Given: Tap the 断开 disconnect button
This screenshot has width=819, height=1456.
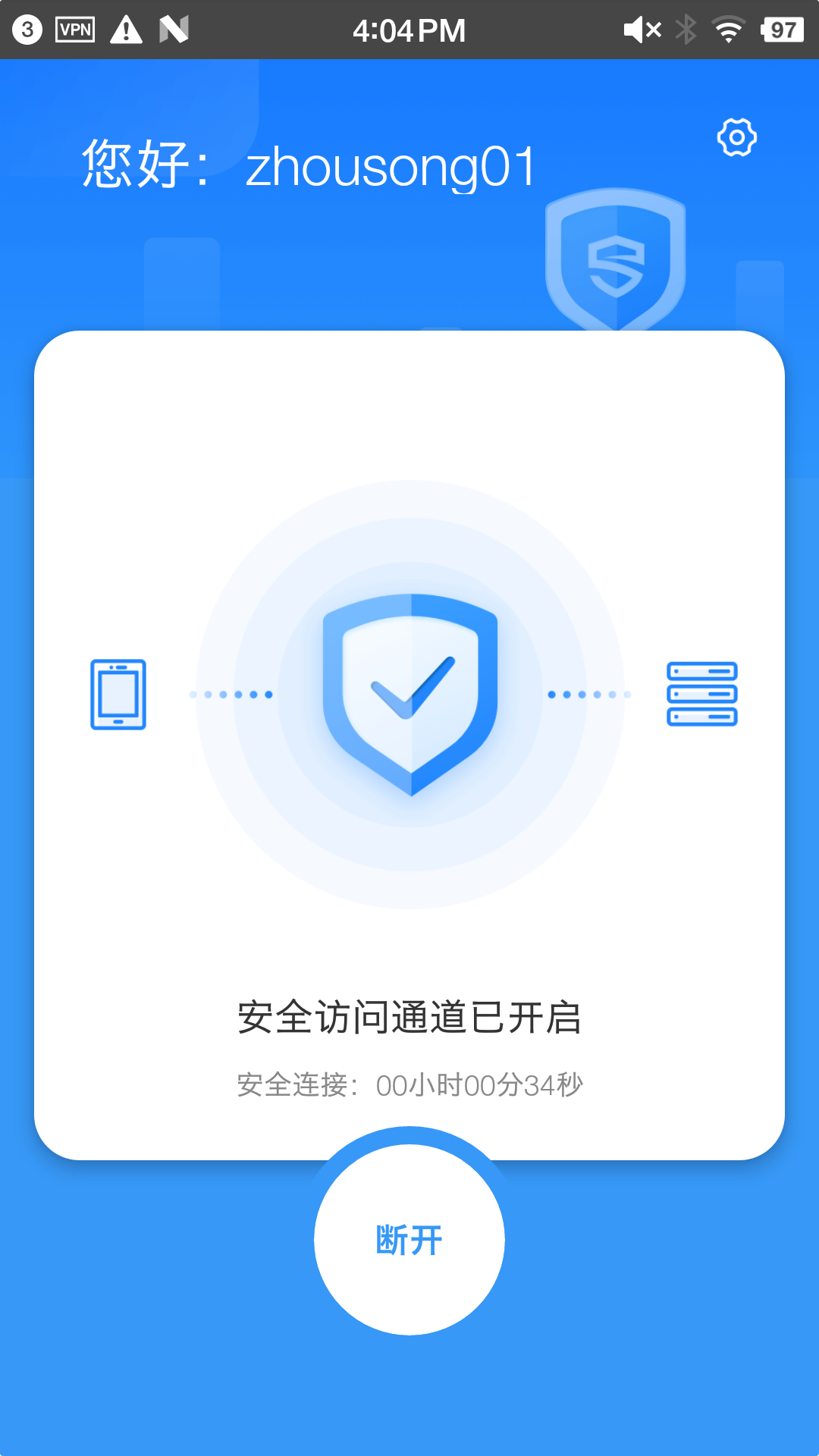Looking at the screenshot, I should pos(409,1240).
